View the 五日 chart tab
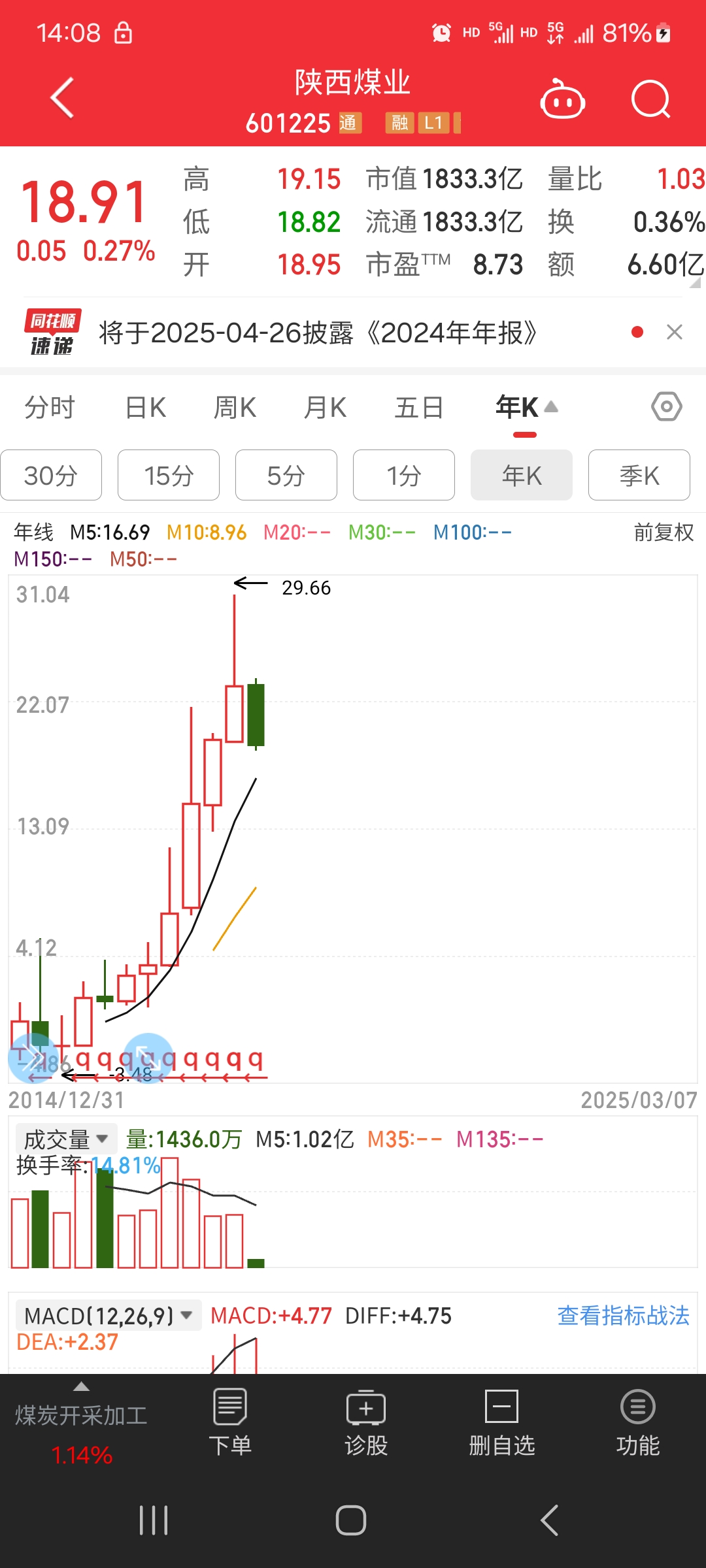The width and height of the screenshot is (706, 1568). pyautogui.click(x=419, y=408)
